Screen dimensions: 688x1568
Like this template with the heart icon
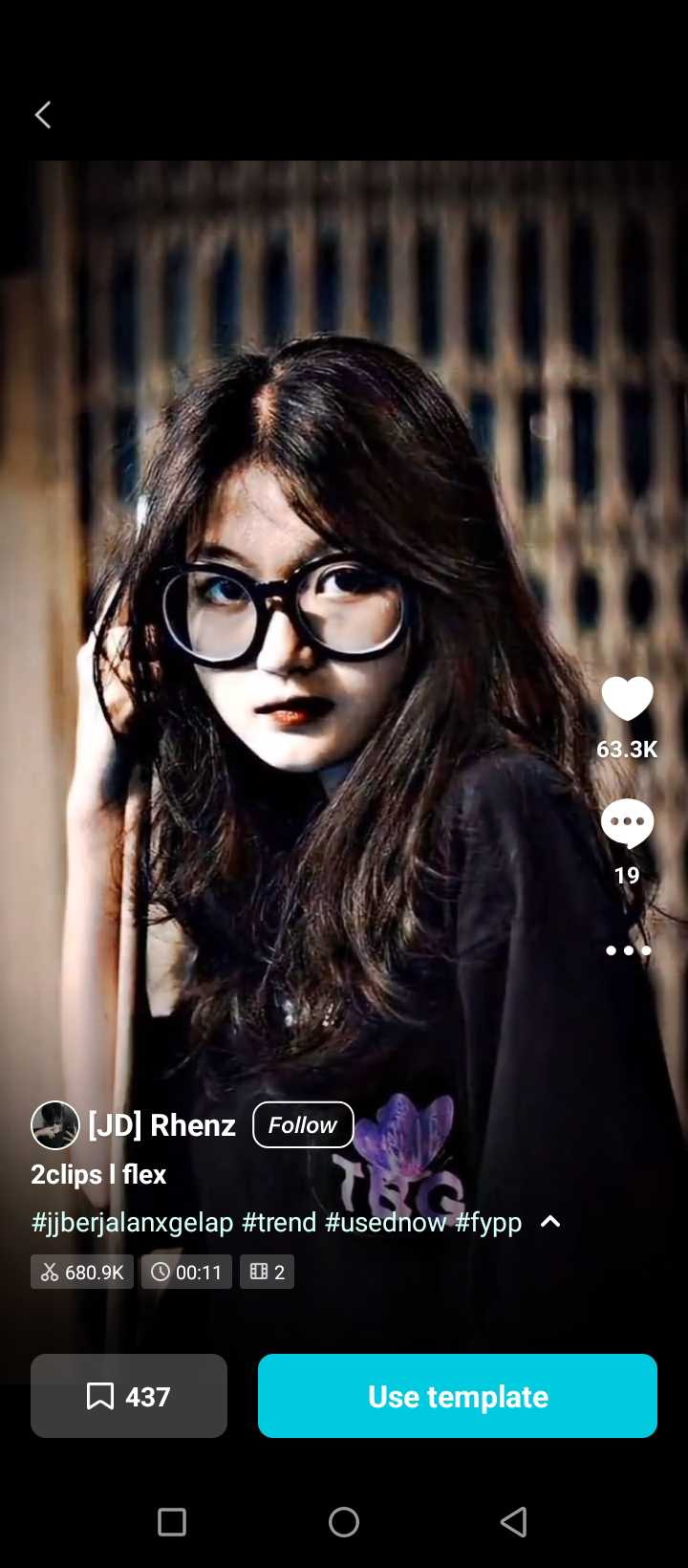[627, 699]
